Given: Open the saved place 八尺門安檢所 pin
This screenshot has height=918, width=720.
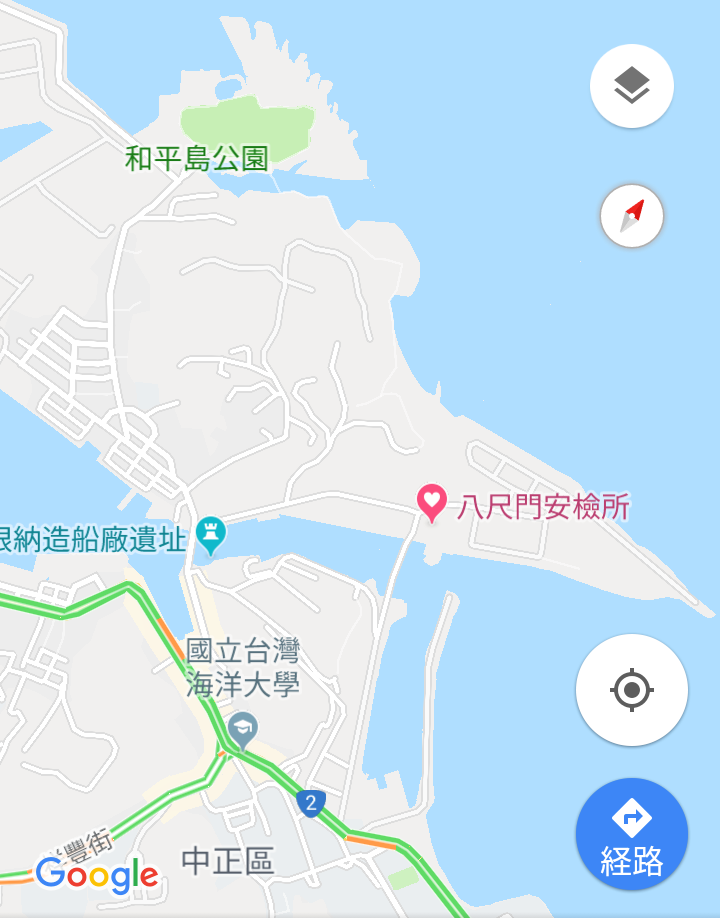Looking at the screenshot, I should coord(431,502).
